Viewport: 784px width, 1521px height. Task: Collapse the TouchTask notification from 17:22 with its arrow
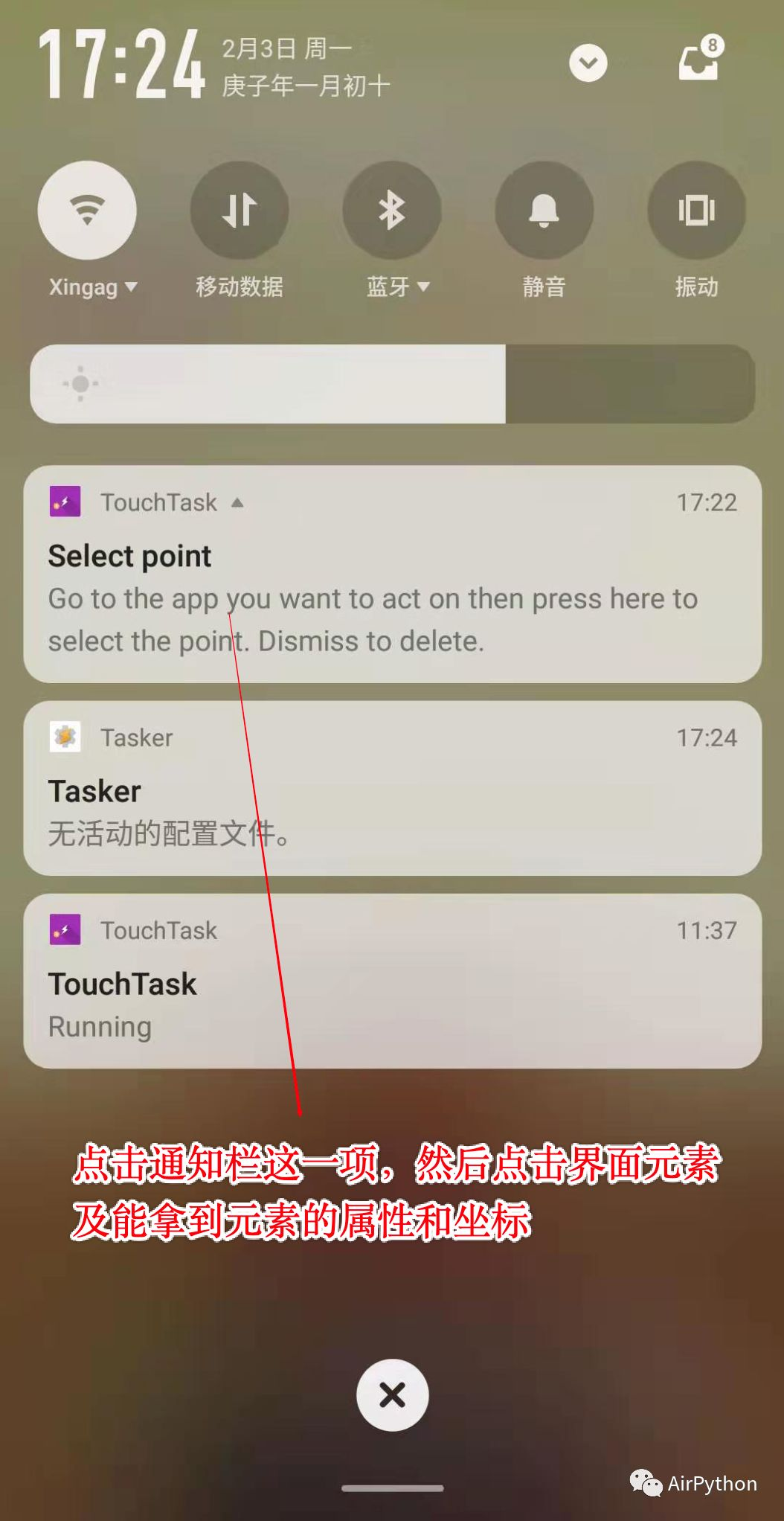[x=237, y=503]
